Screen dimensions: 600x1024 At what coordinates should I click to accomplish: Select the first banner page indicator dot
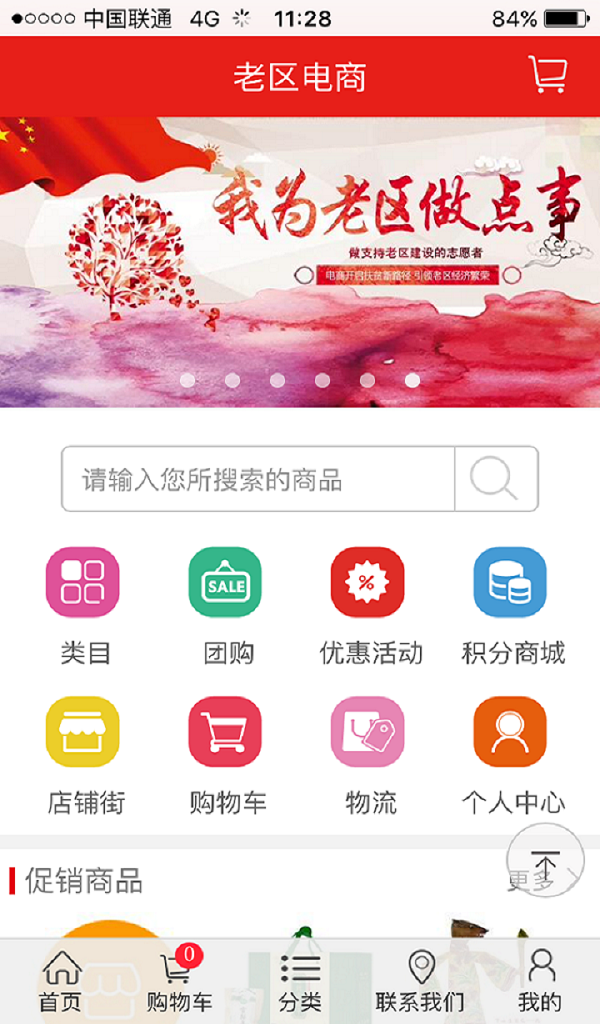tap(187, 380)
